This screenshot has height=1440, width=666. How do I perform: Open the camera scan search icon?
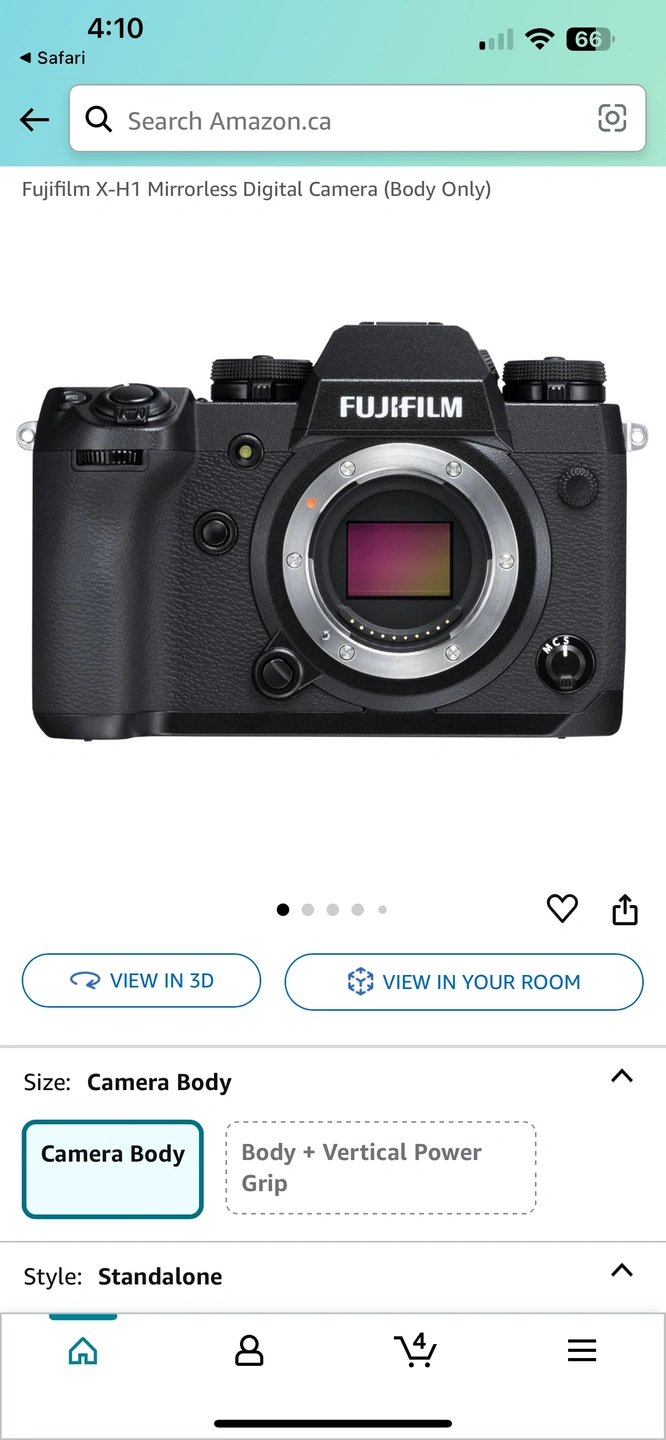click(x=612, y=119)
